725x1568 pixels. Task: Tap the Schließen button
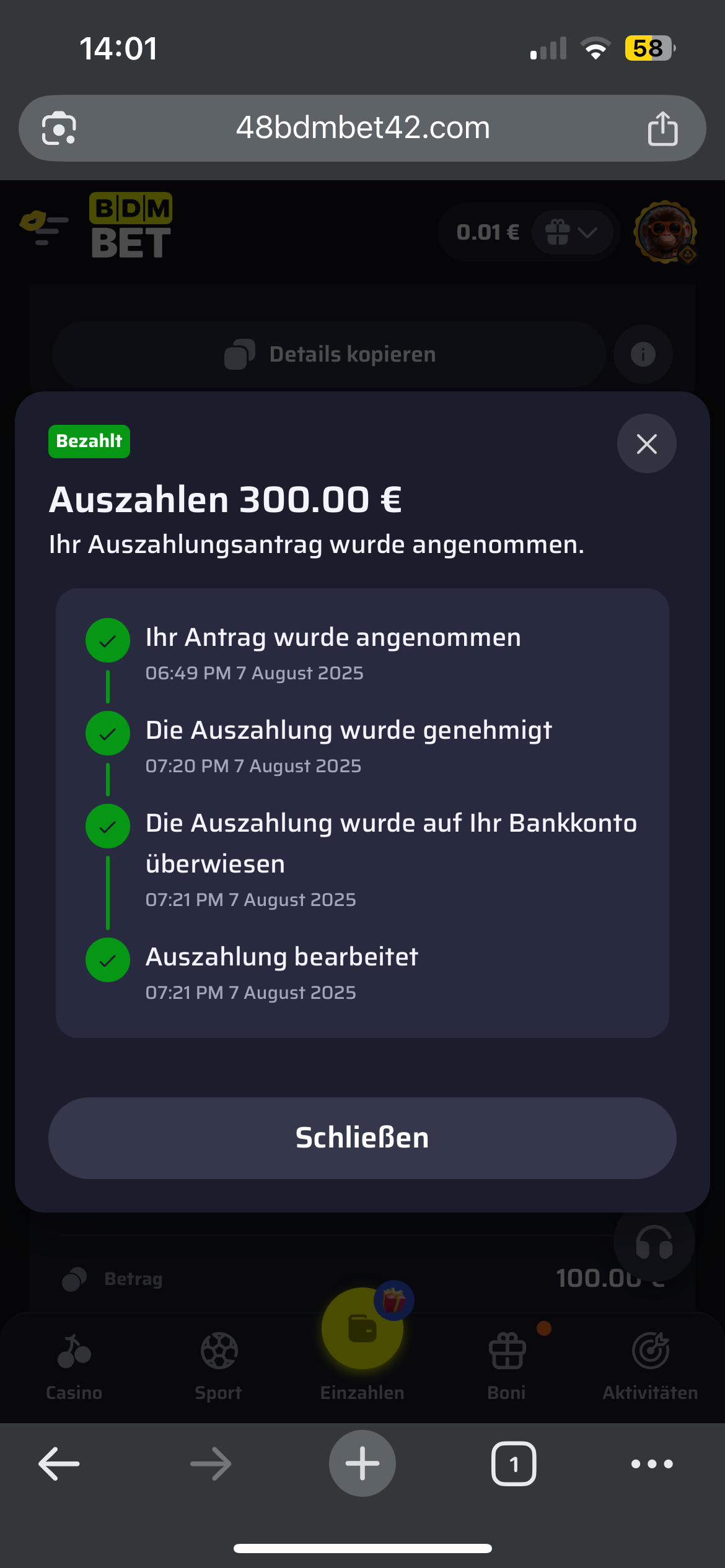click(362, 1138)
